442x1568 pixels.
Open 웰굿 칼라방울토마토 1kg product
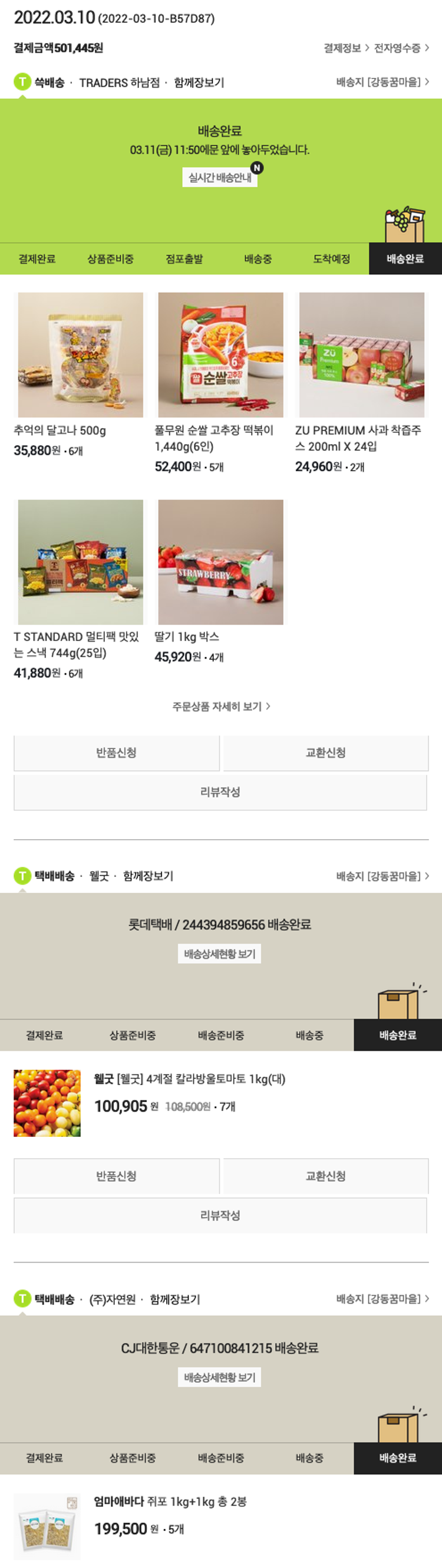190,1079
